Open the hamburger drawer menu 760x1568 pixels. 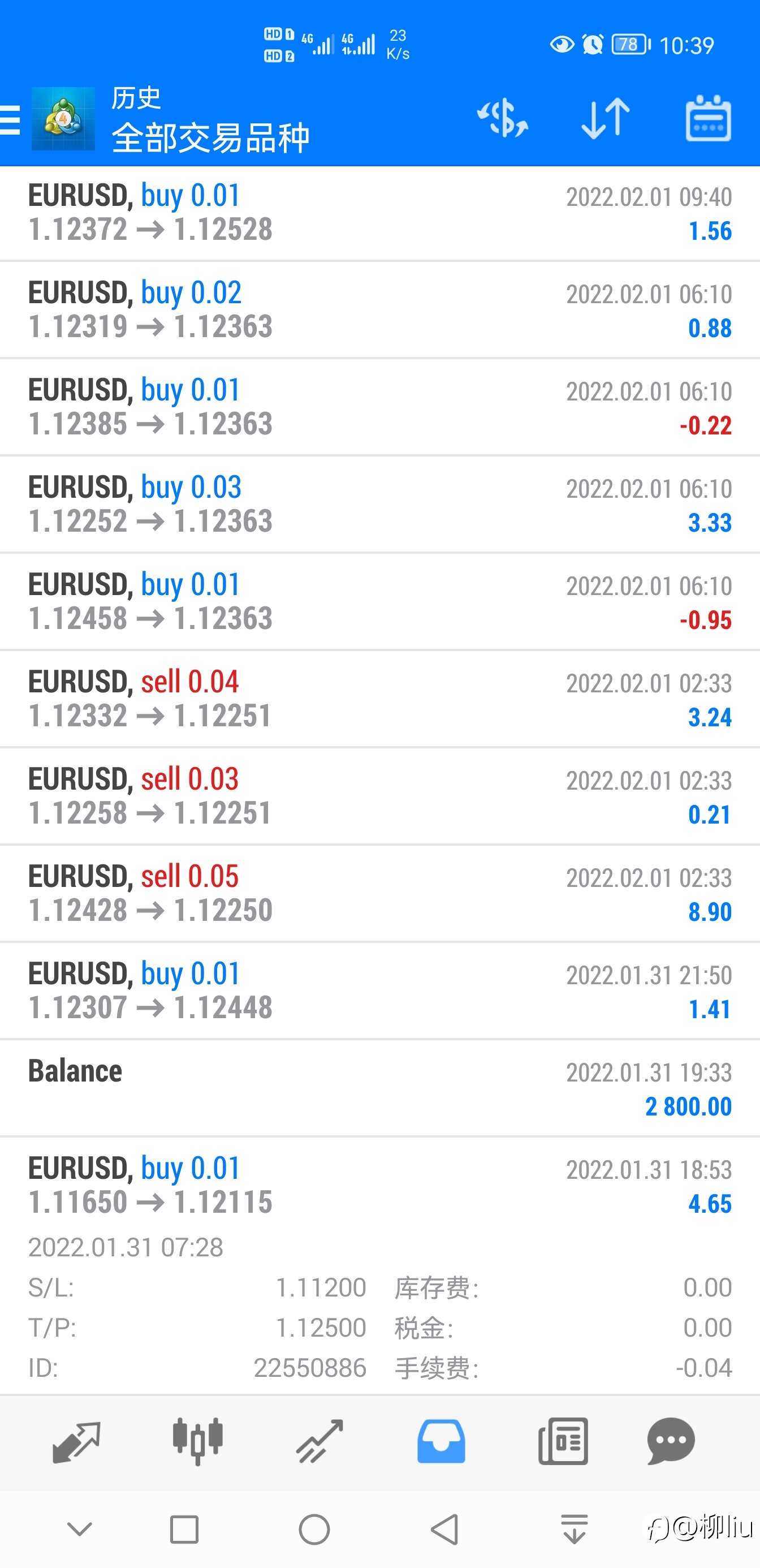[10, 119]
